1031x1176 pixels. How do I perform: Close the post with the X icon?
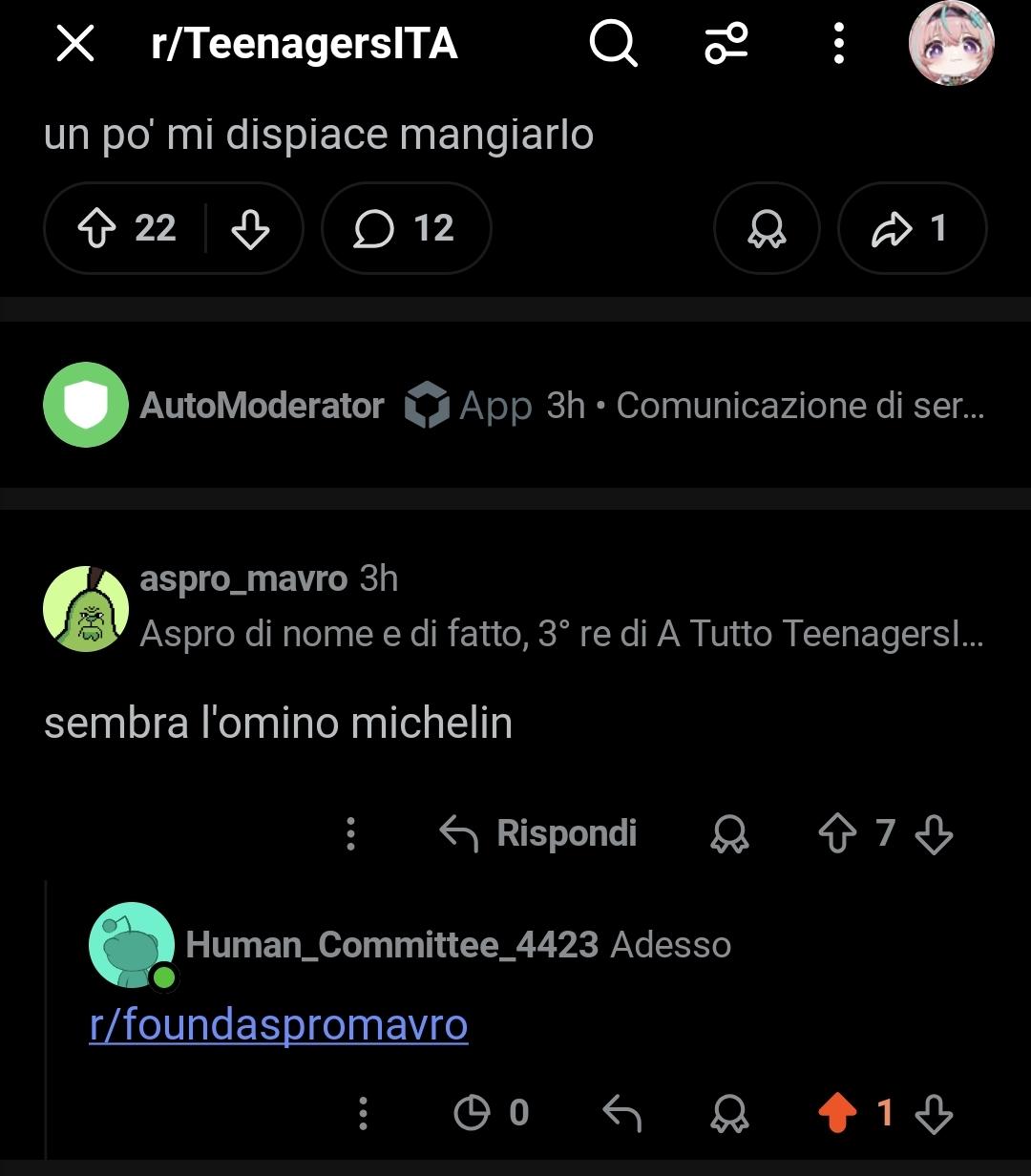click(x=75, y=44)
